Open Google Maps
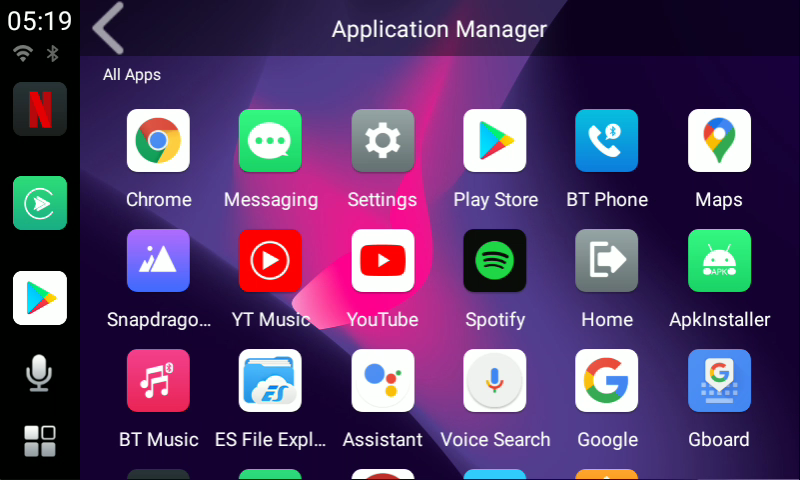 pos(719,141)
